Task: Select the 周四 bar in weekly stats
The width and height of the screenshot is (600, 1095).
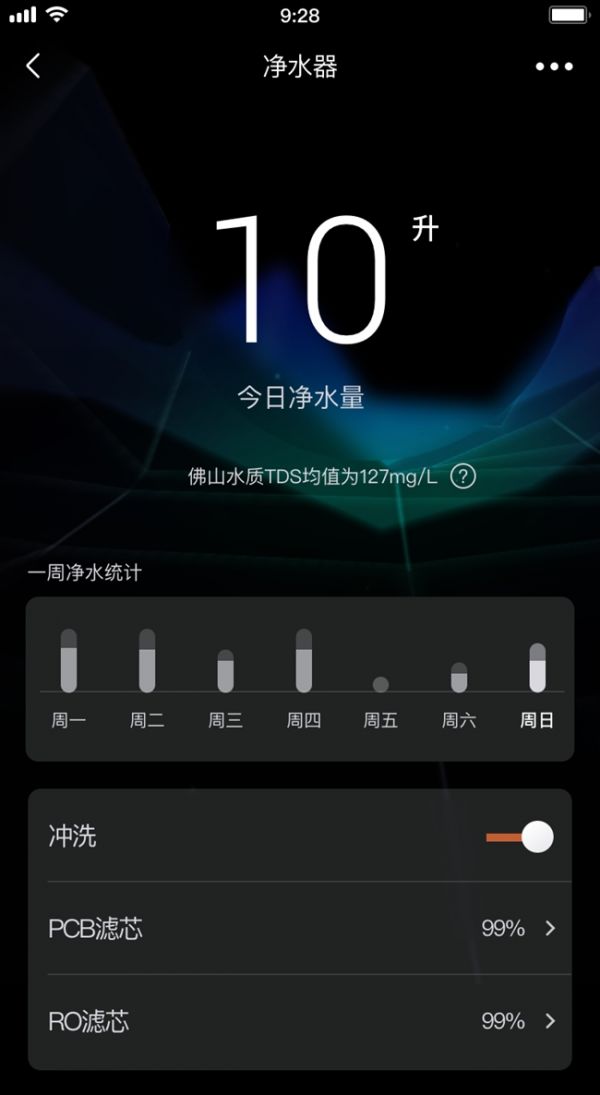Action: [304, 662]
